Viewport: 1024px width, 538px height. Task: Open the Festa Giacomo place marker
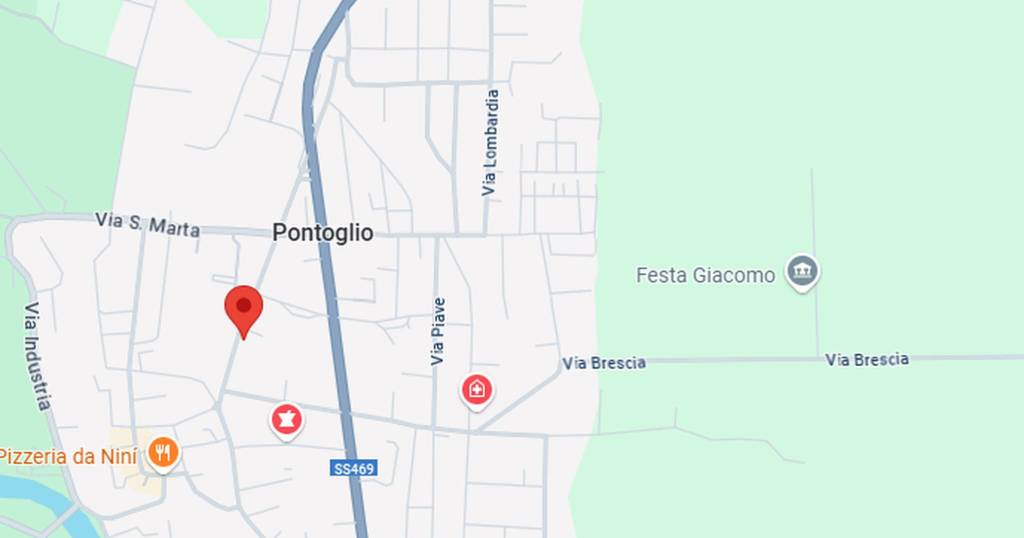point(802,271)
